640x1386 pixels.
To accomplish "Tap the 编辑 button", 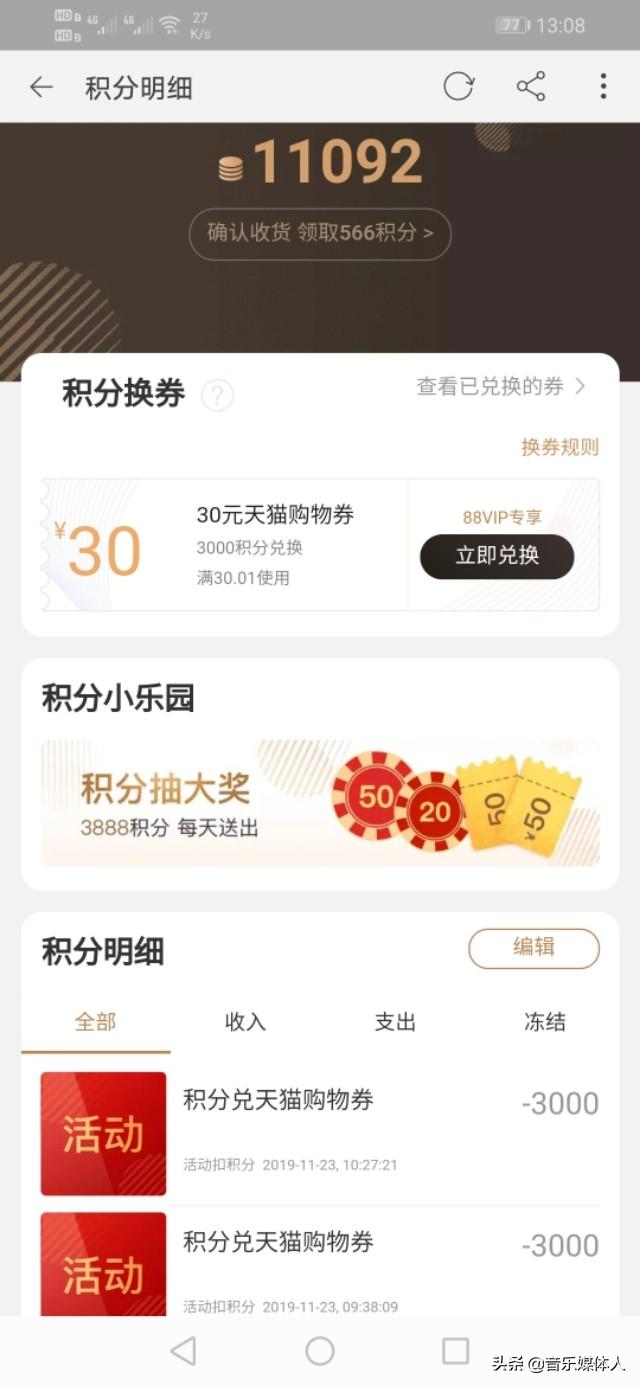I will pyautogui.click(x=533, y=948).
